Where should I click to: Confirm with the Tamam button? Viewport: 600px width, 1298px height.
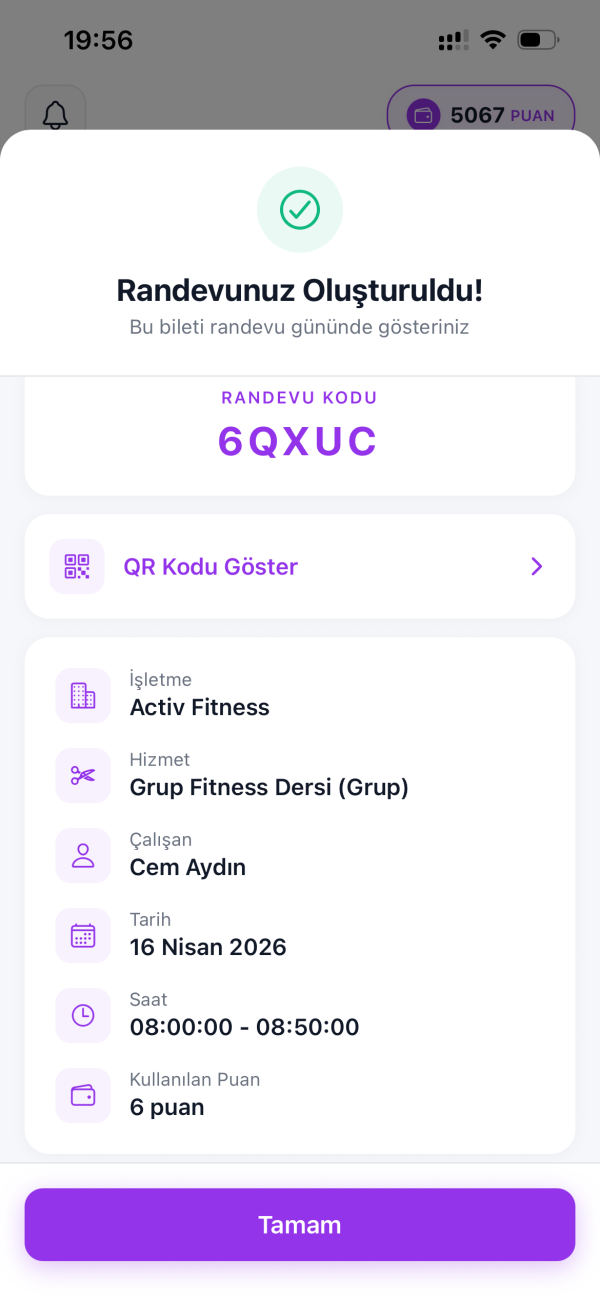pos(300,1224)
